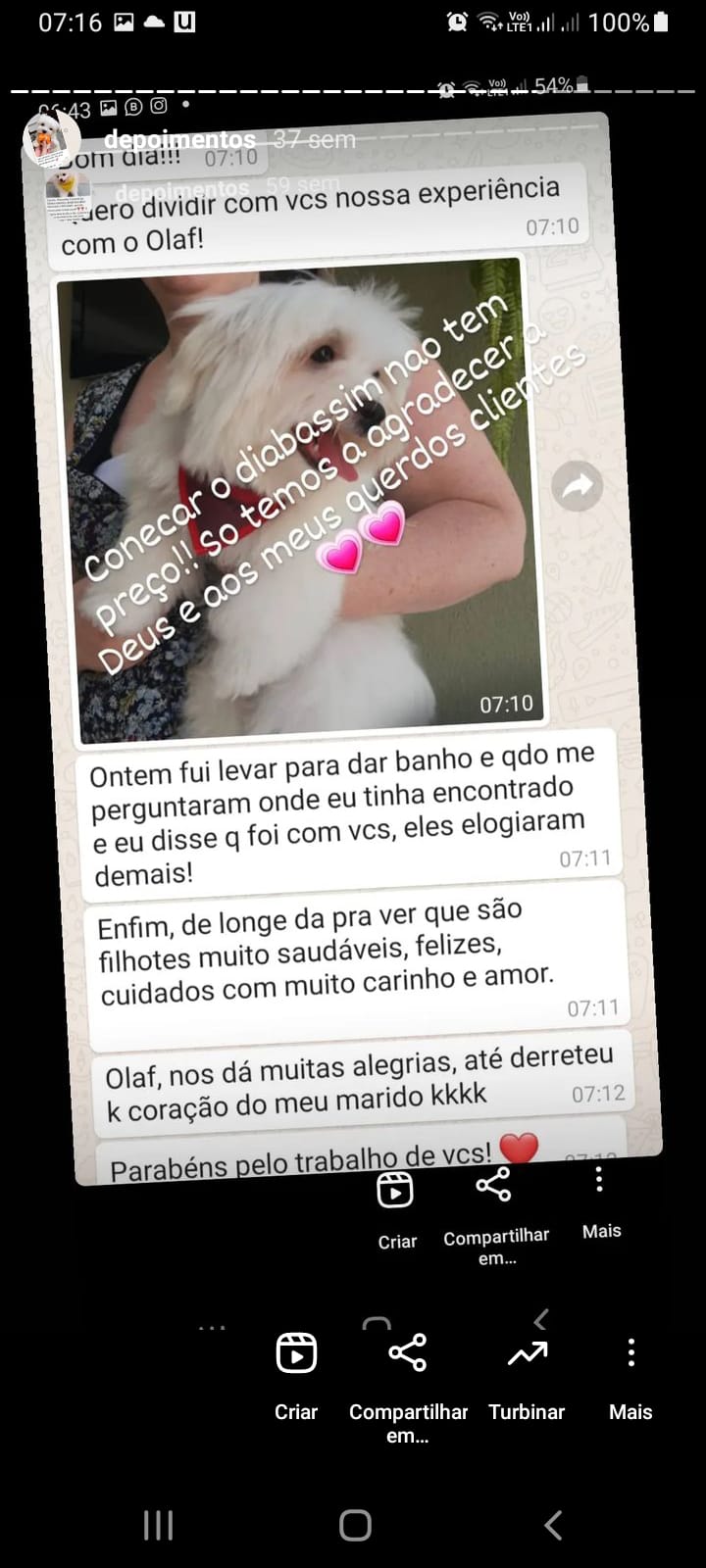Go to the phone's home screen
Viewport: 706px width, 1568px height.
coord(355,1525)
